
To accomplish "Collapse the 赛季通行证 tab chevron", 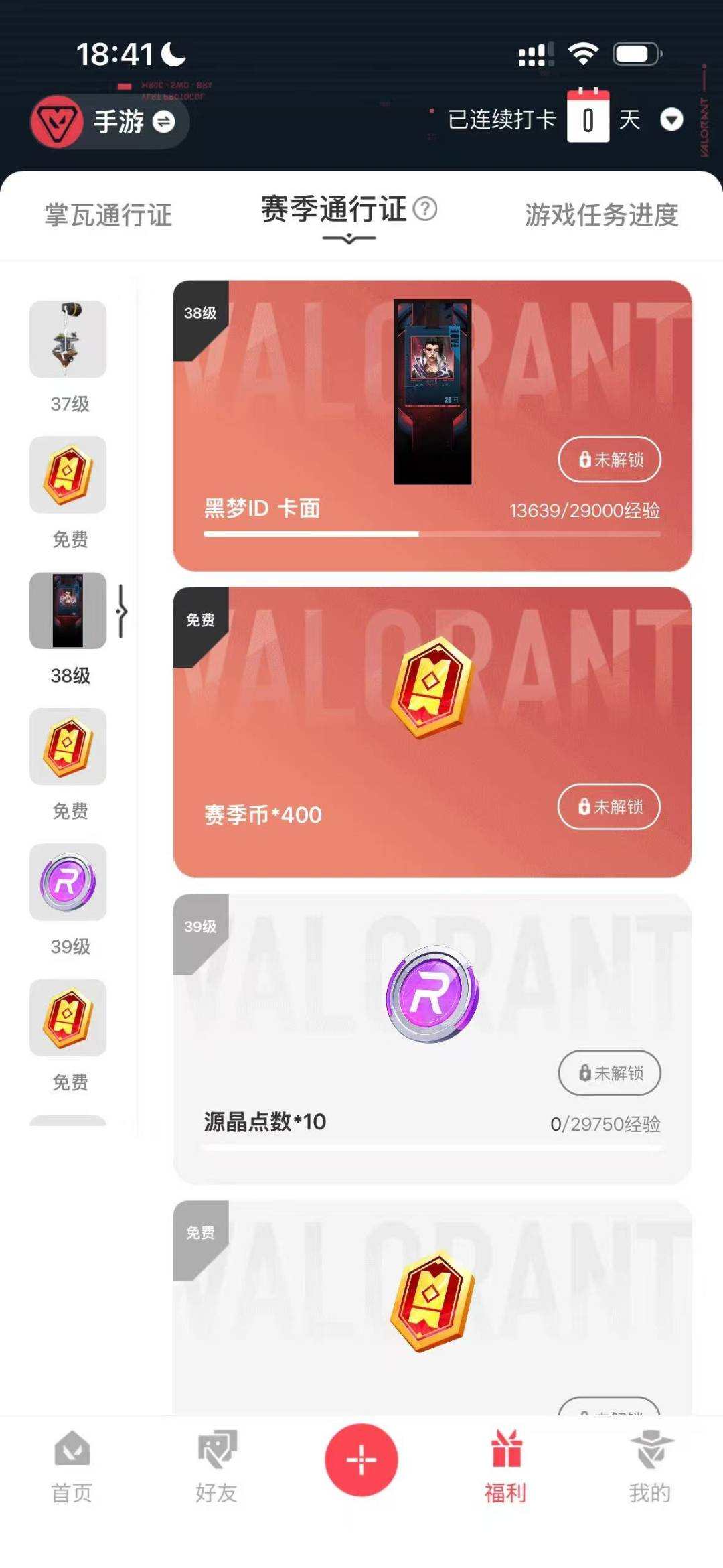I will tap(349, 238).
